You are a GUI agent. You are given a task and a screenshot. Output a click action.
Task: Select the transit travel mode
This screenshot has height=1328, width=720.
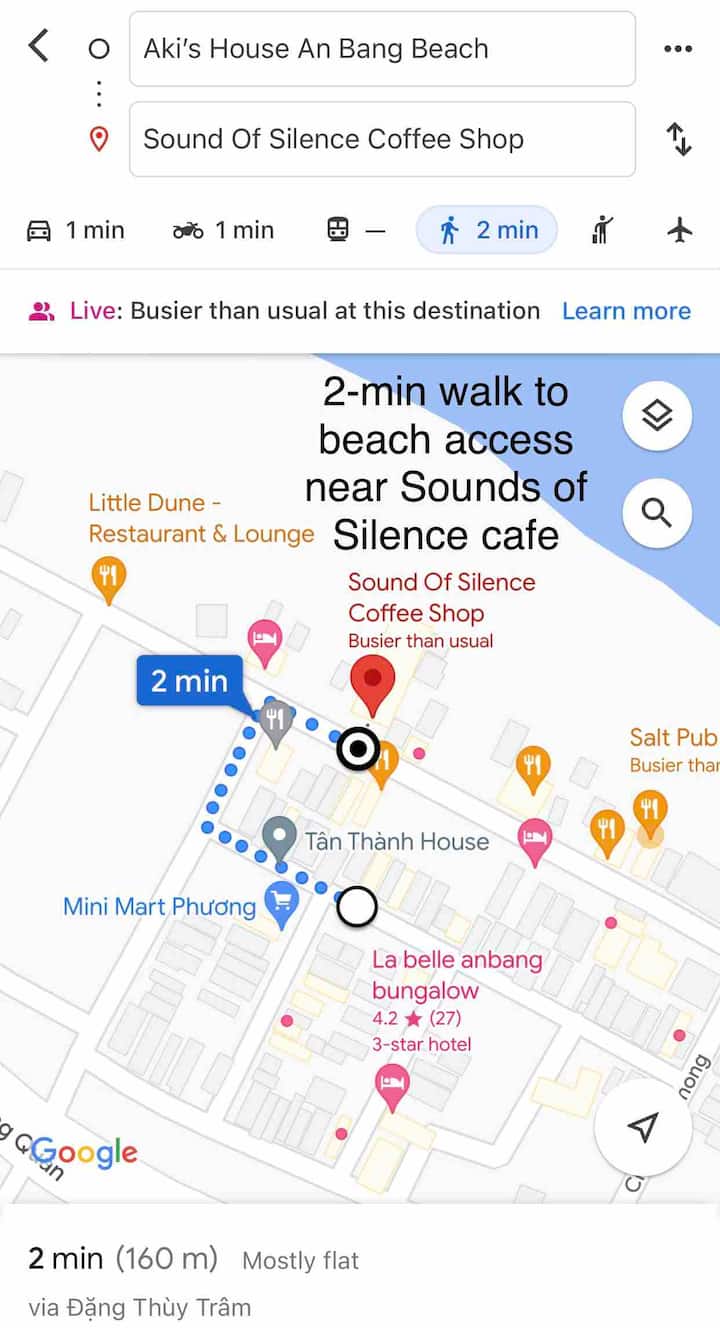pos(355,231)
